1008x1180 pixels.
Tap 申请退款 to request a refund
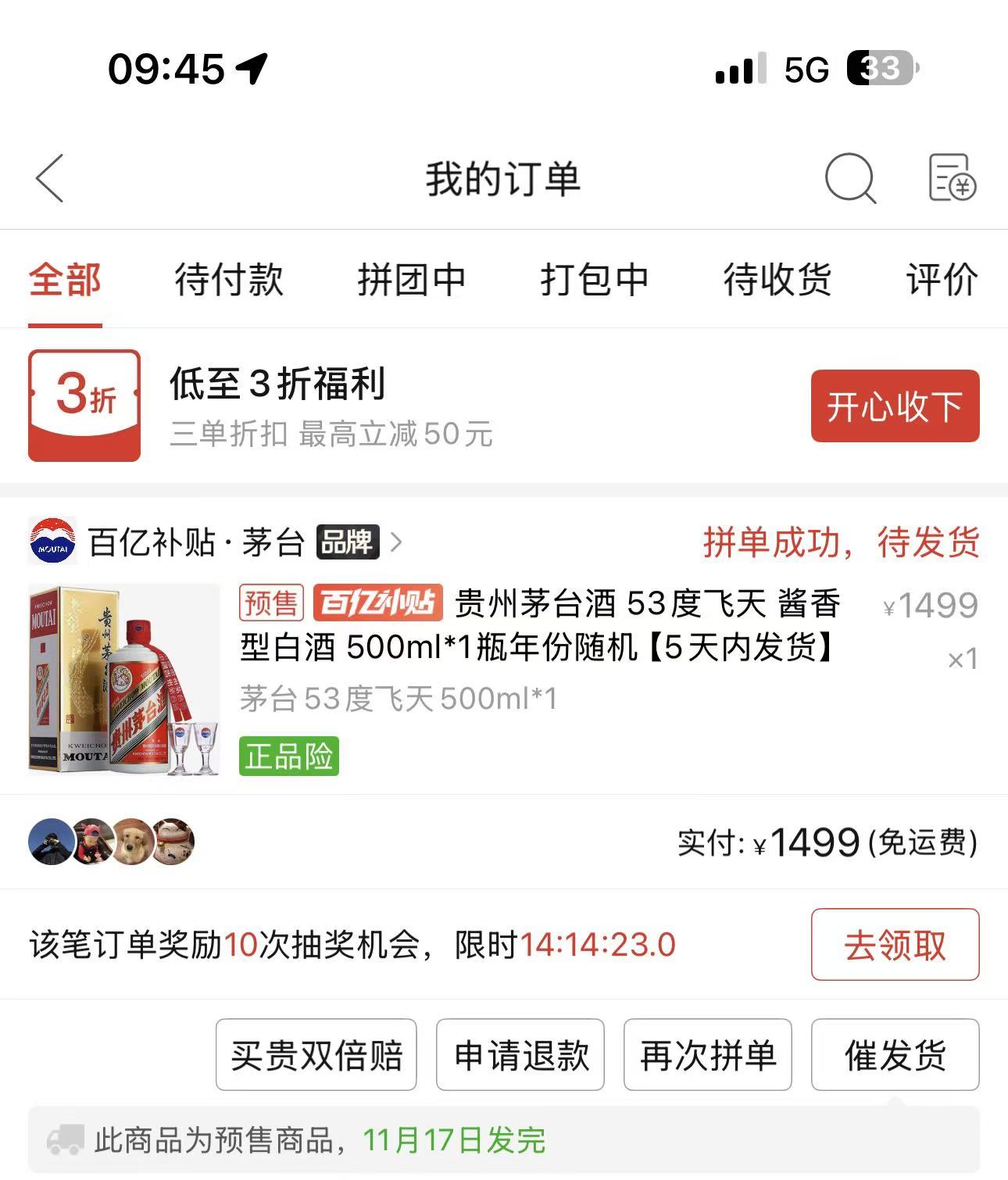520,1055
